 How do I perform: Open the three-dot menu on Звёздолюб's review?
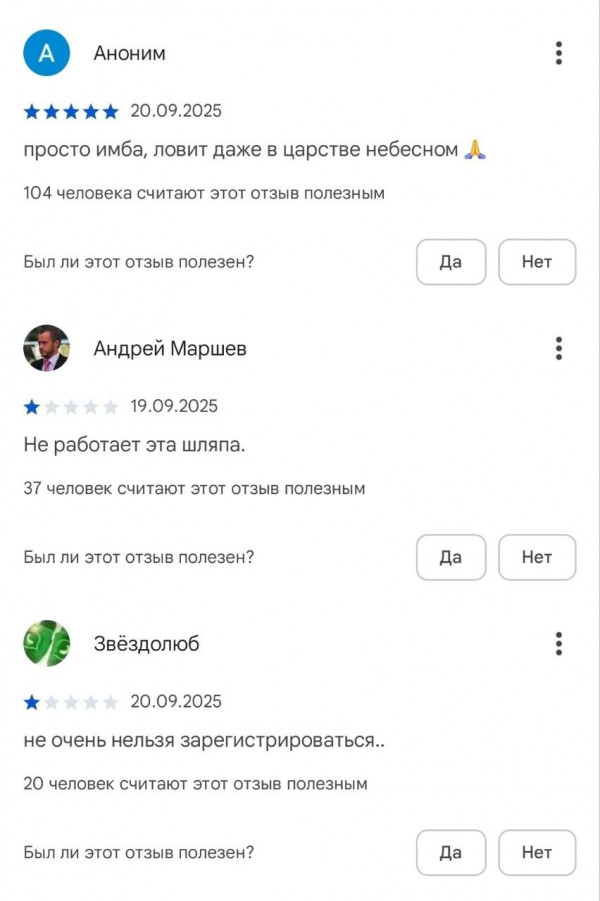[x=559, y=643]
